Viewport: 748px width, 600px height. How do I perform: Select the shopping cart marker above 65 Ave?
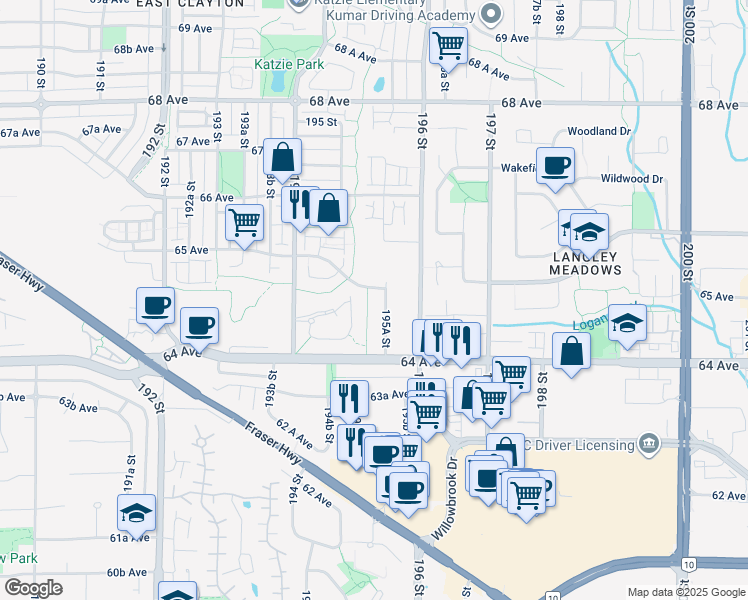coord(244,225)
